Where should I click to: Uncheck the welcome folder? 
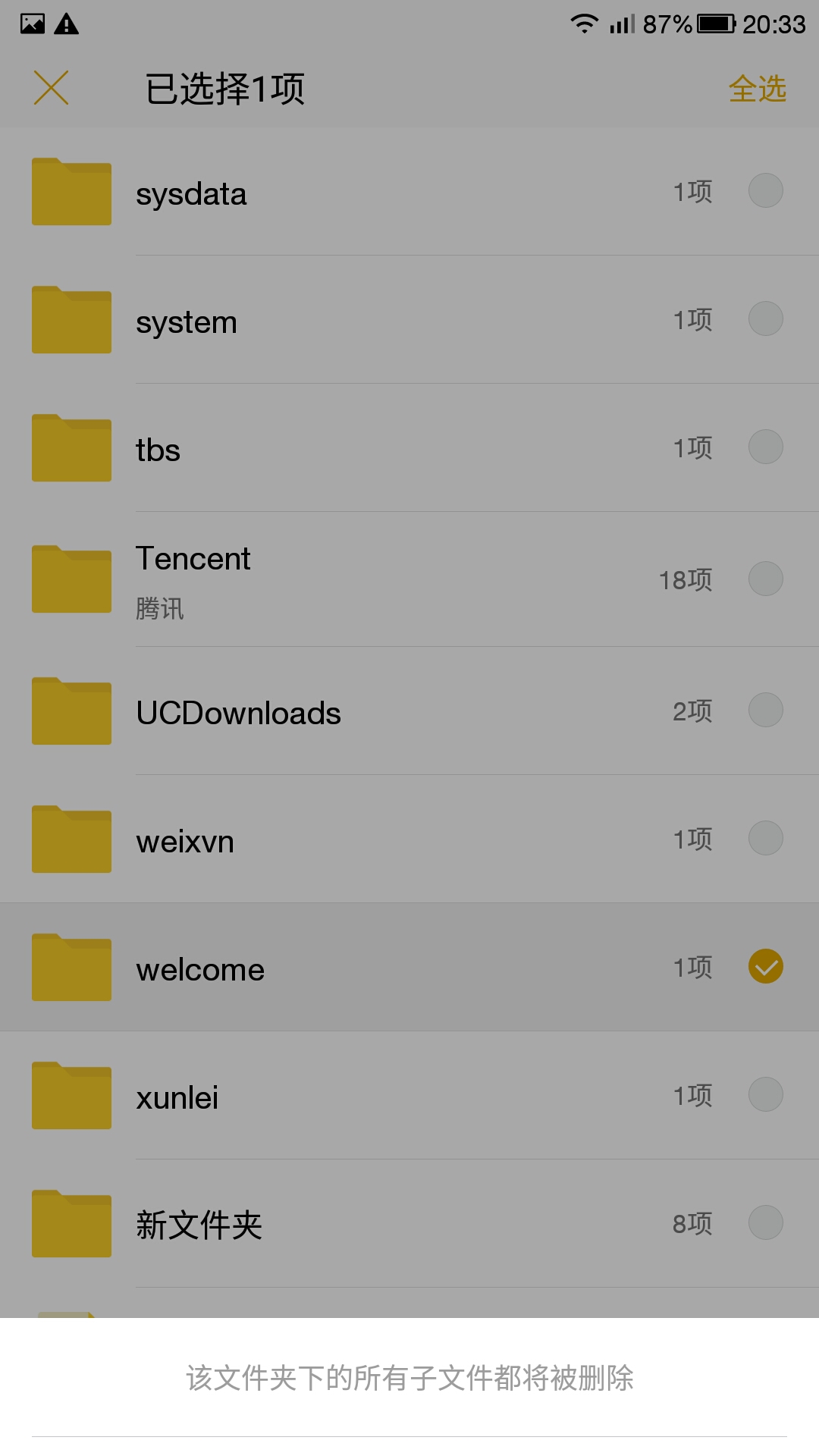coord(766,966)
